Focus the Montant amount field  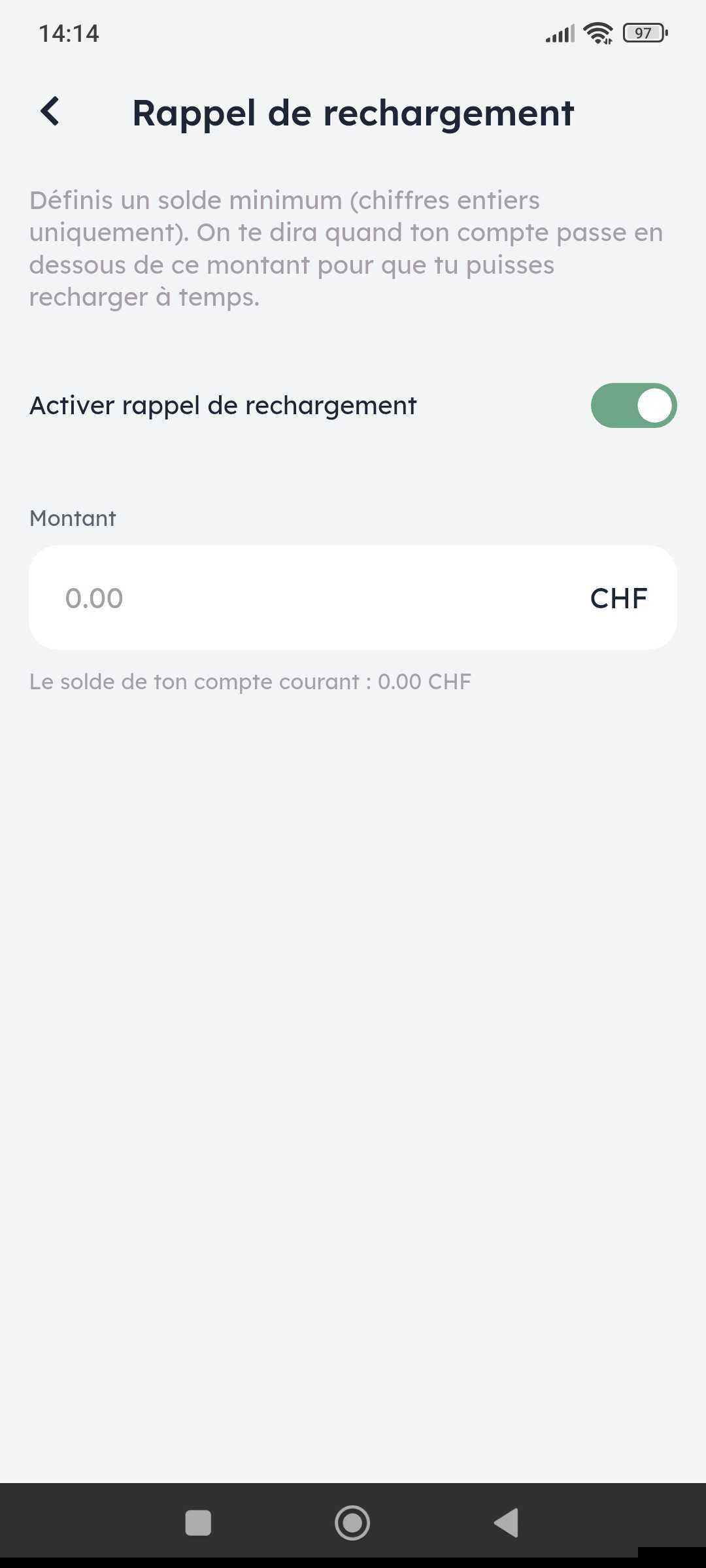[x=314, y=598]
